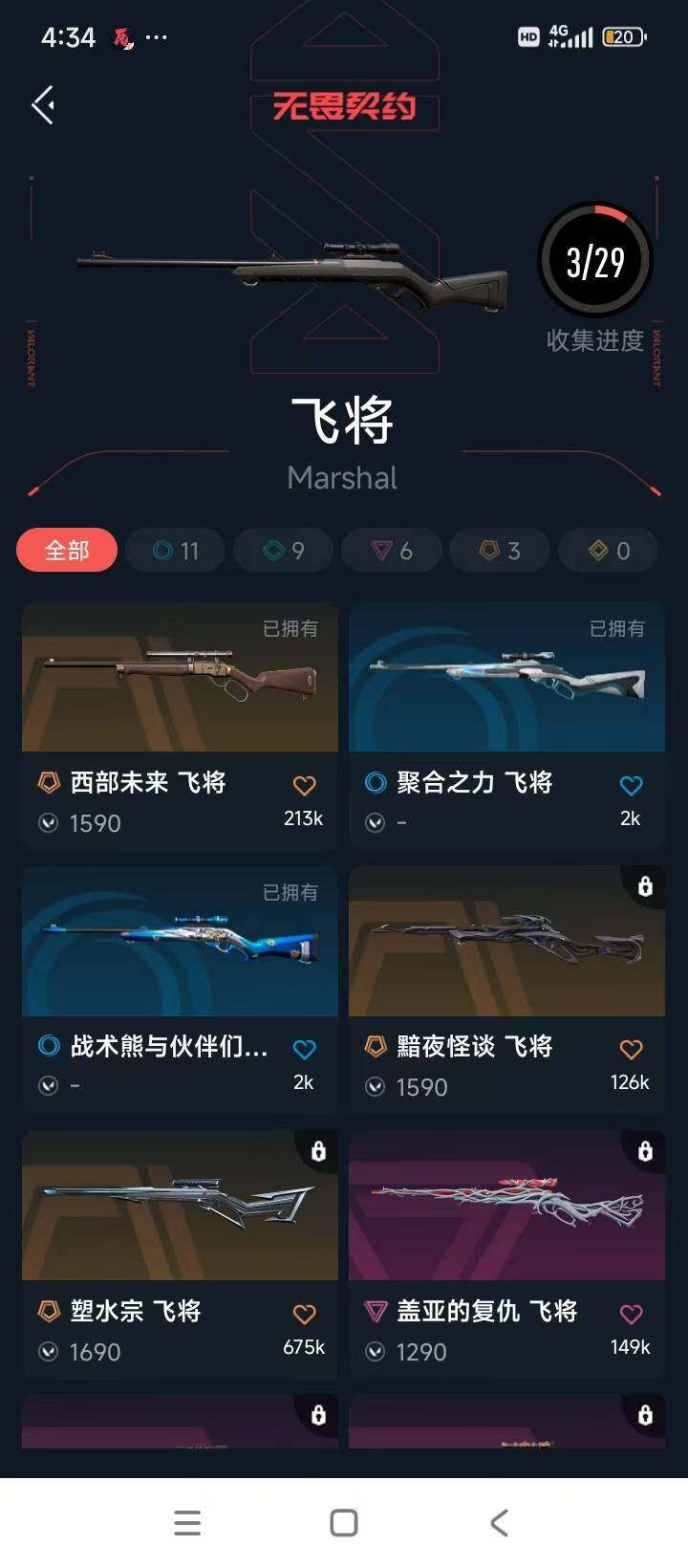This screenshot has width=688, height=1568.
Task: Open the 无畏契约 header banner
Action: tap(344, 108)
